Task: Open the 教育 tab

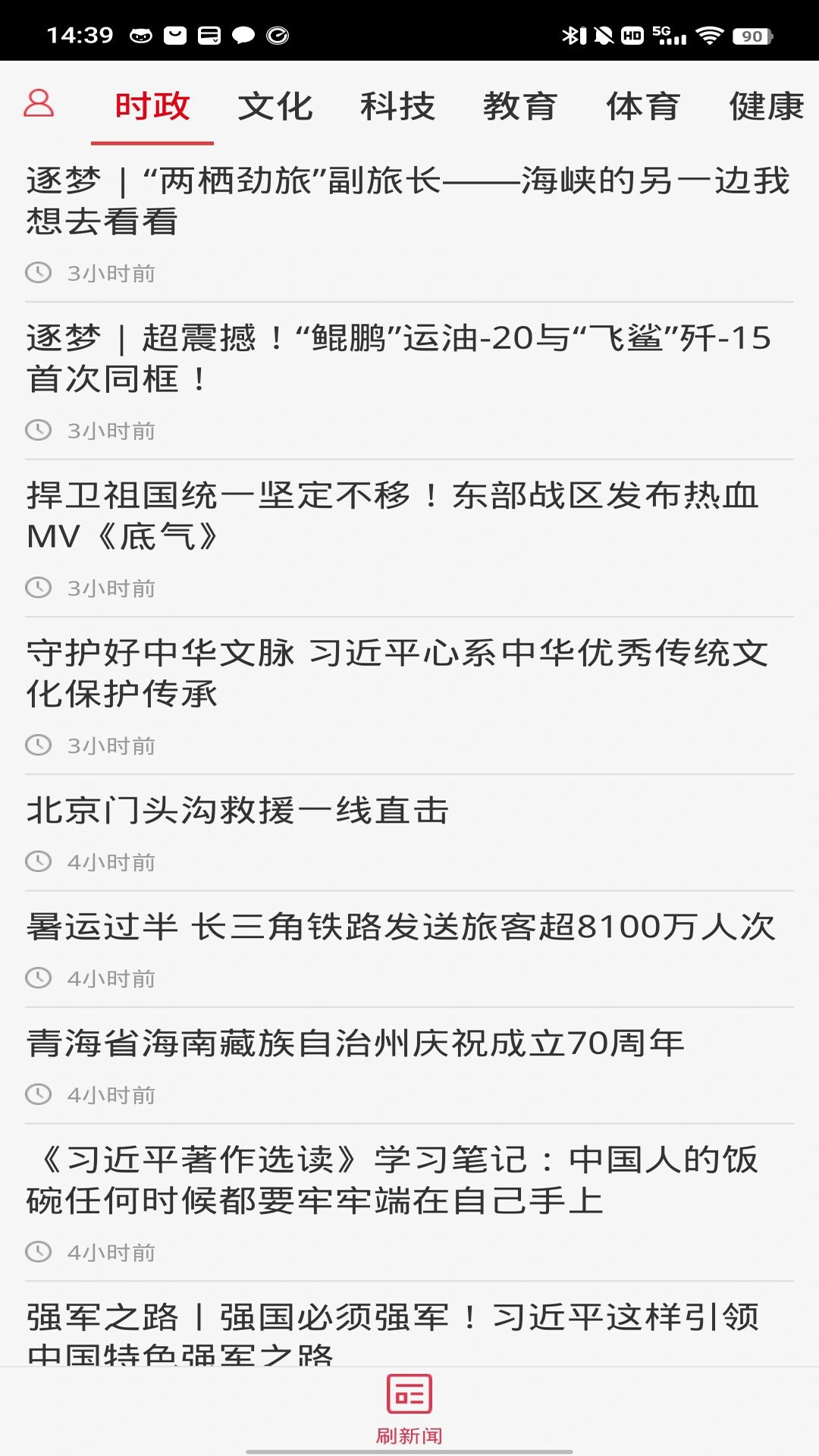Action: [520, 106]
